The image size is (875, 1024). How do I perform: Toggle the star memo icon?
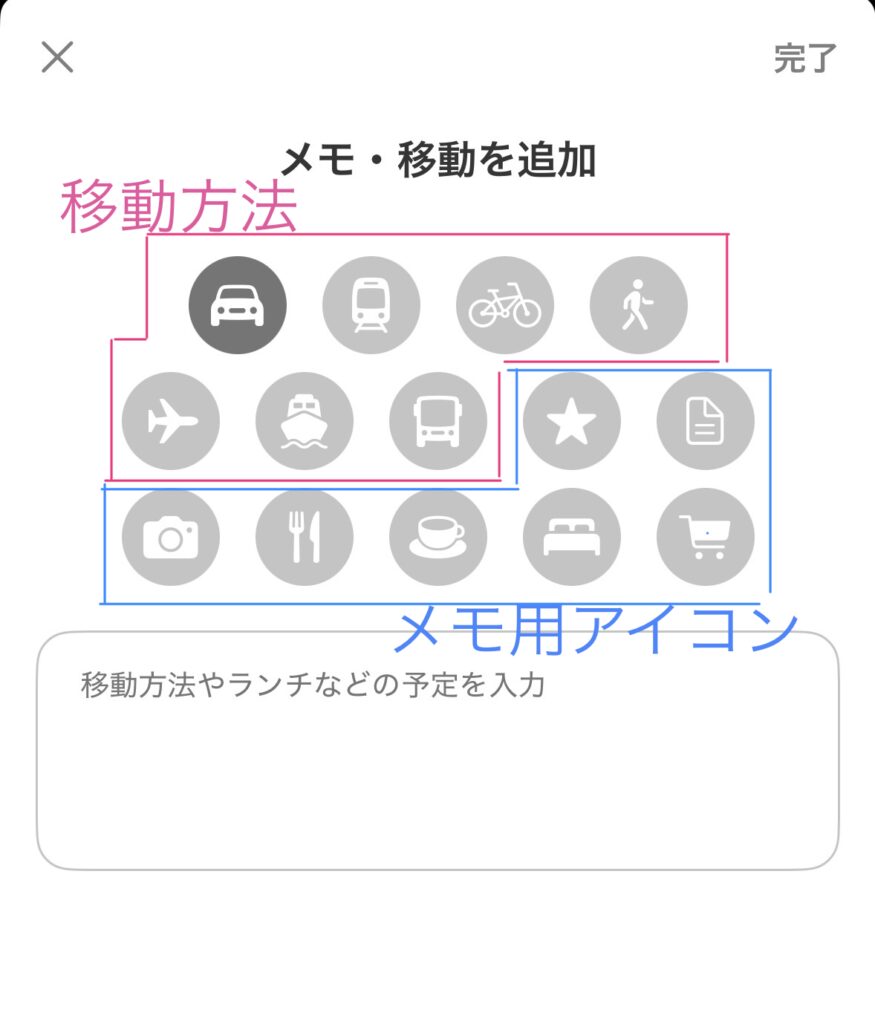pos(571,420)
